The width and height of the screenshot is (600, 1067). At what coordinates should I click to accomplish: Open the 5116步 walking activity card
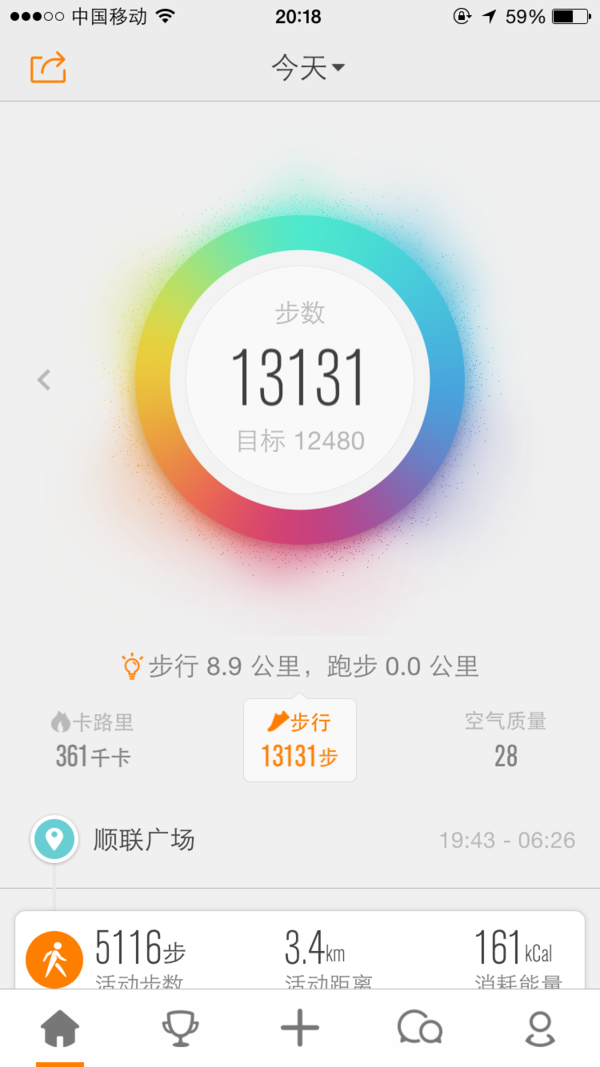(x=300, y=950)
